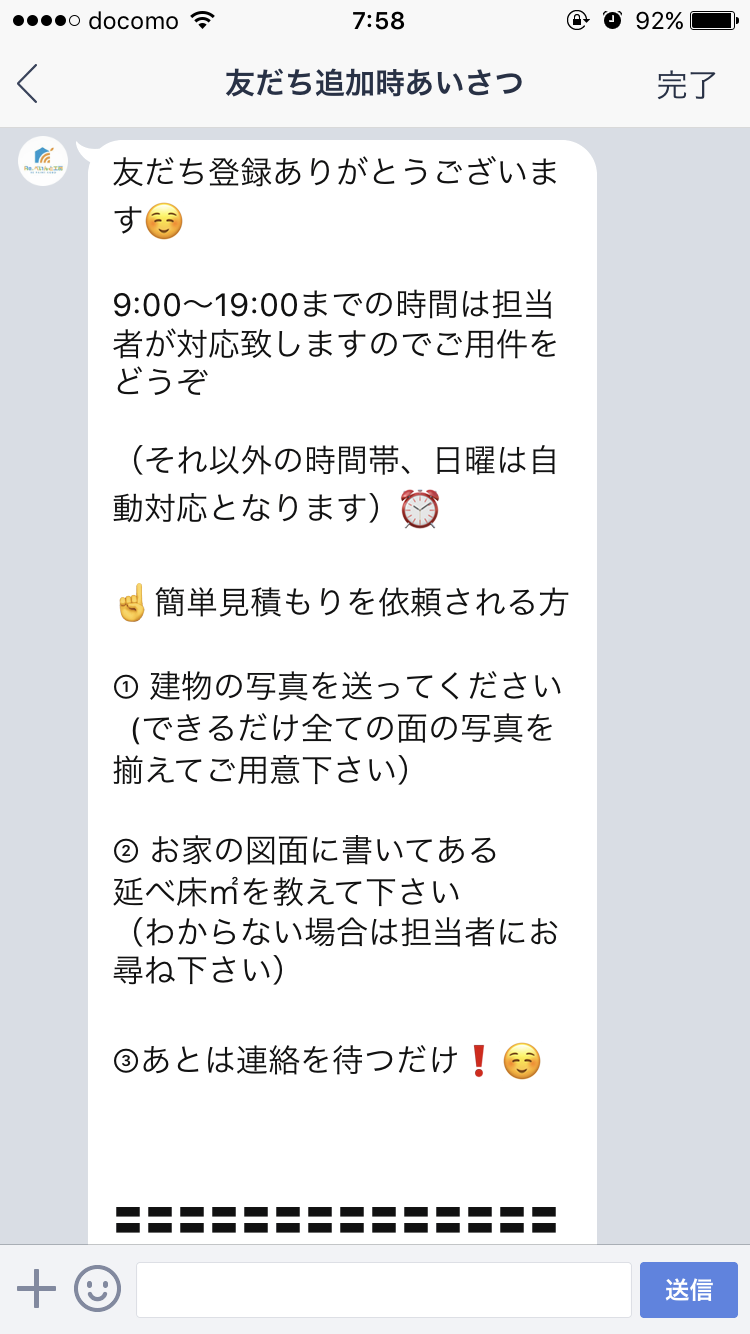Edit the friend greeting message bubble
The width and height of the screenshot is (750, 1334).
pos(342,692)
